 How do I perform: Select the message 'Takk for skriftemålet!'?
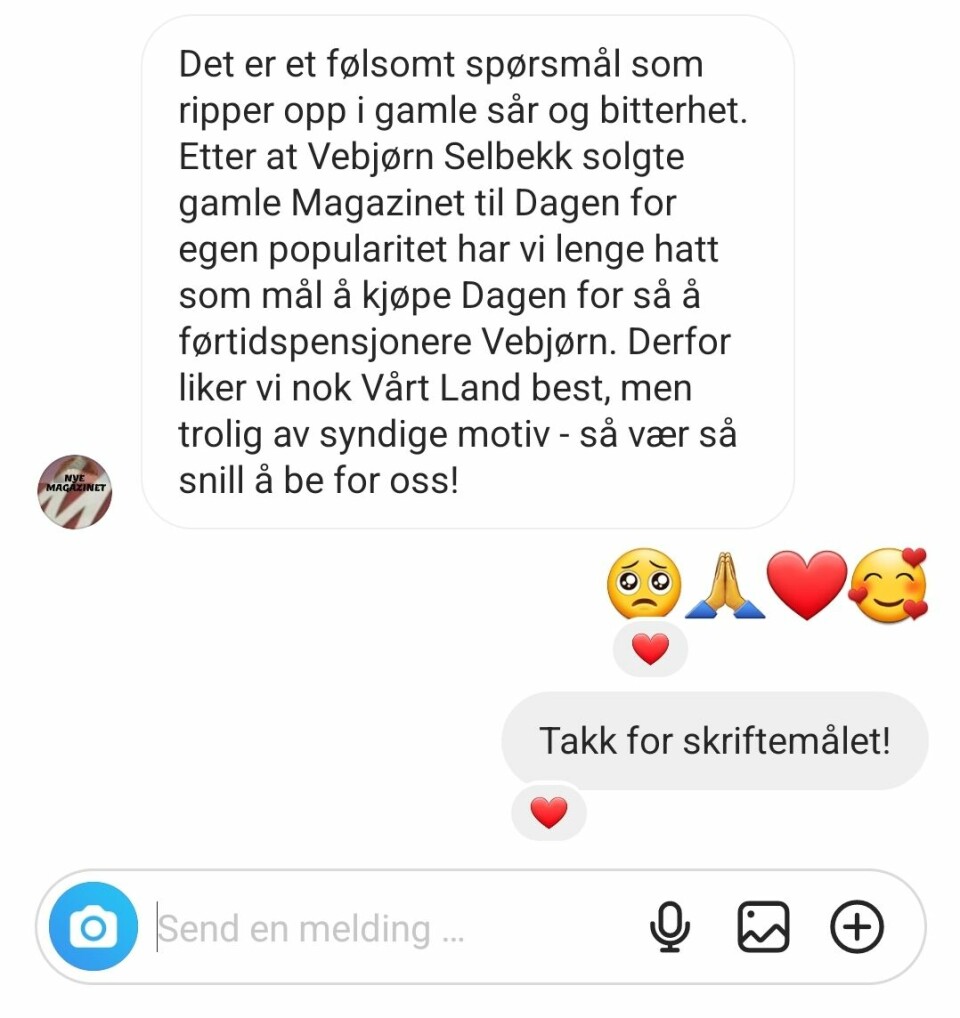click(x=715, y=741)
